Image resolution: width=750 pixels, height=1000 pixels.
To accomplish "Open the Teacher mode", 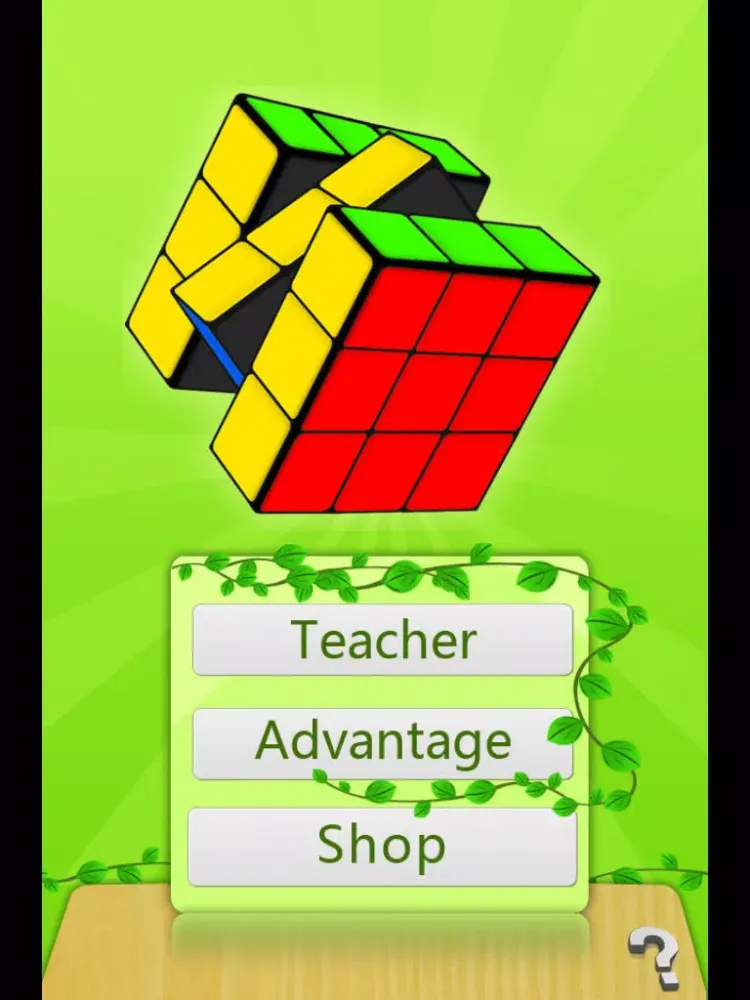I will point(382,640).
